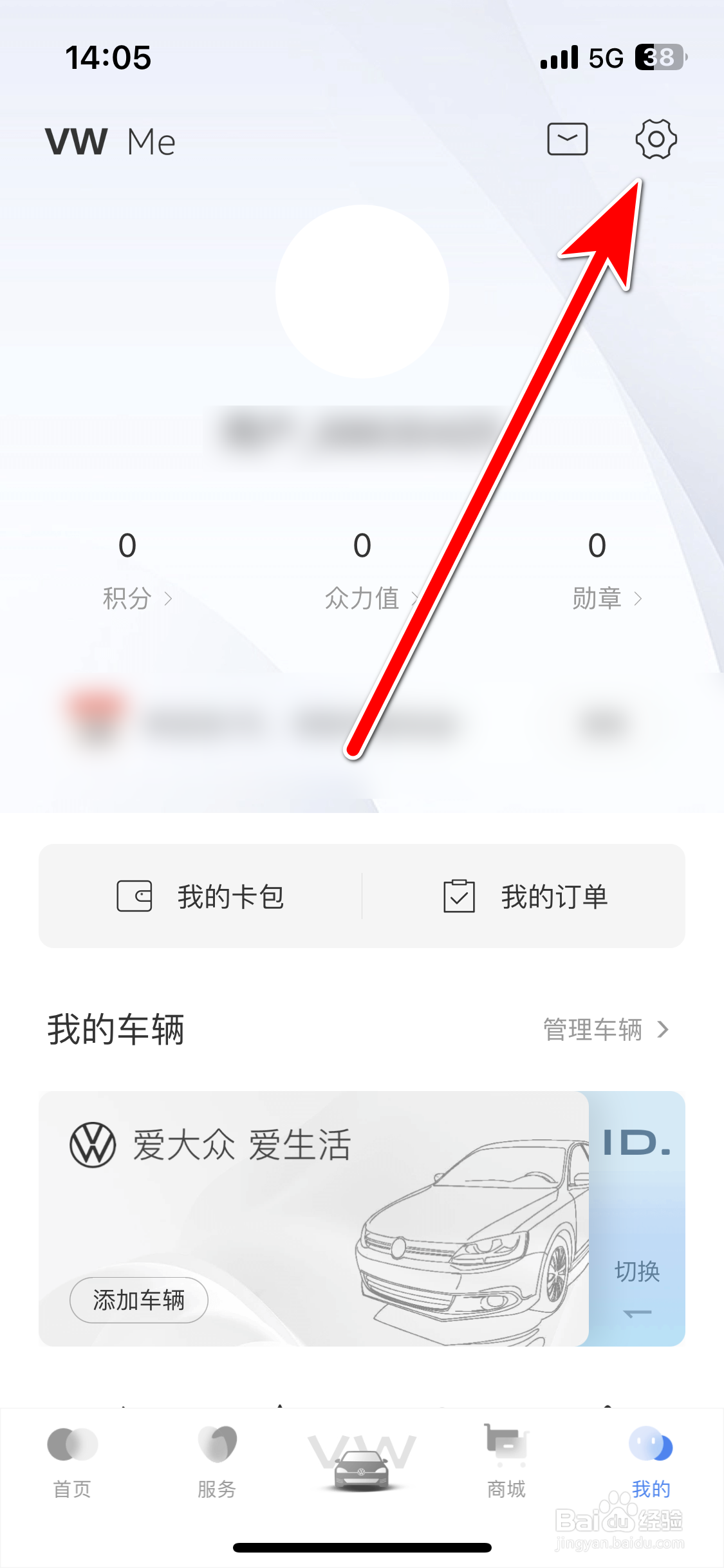Tap the wallet icon beside 我的卡包
Viewport: 724px width, 1568px height.
coord(133,895)
